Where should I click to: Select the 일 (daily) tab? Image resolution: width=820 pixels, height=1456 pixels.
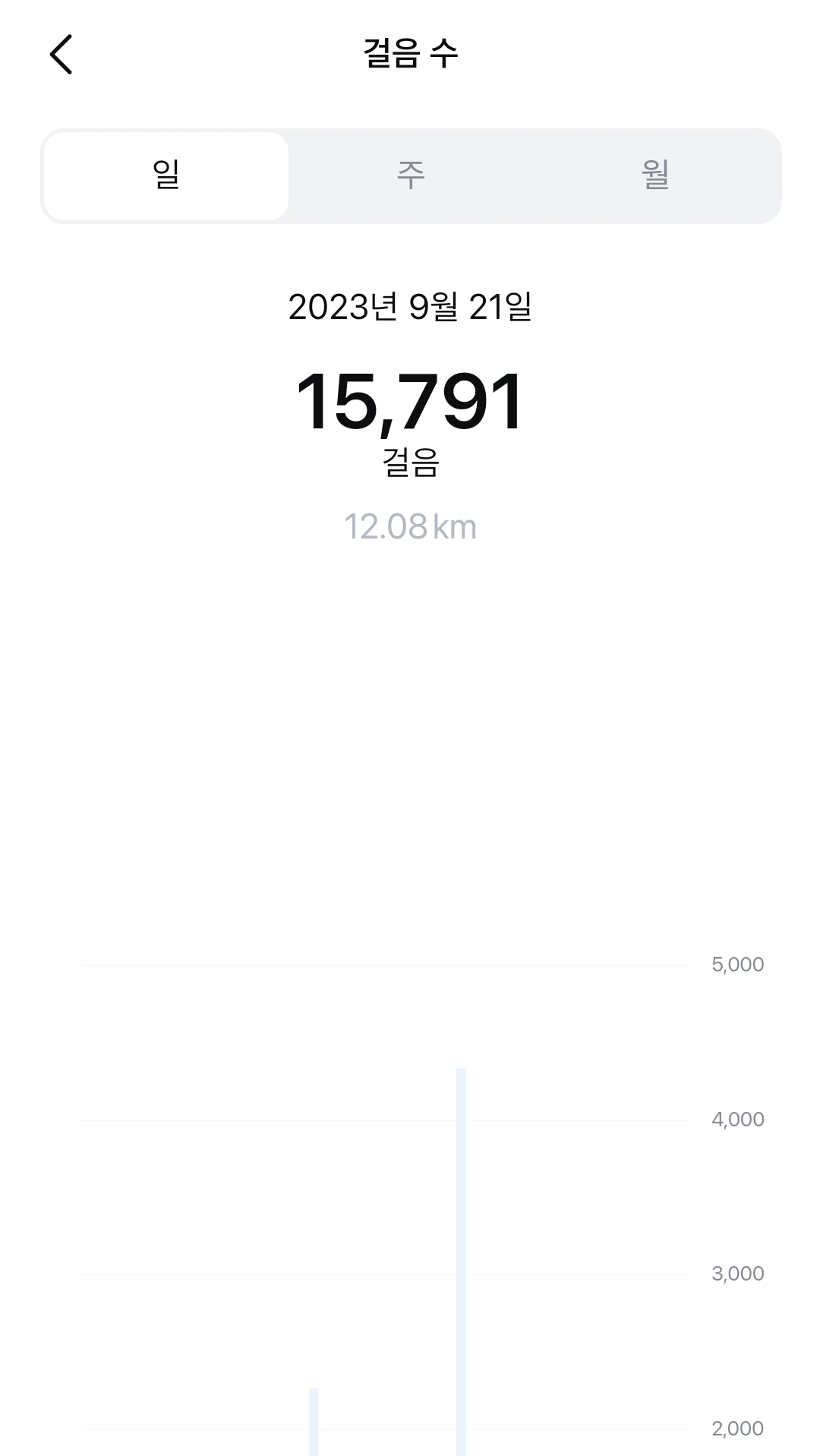(x=166, y=176)
